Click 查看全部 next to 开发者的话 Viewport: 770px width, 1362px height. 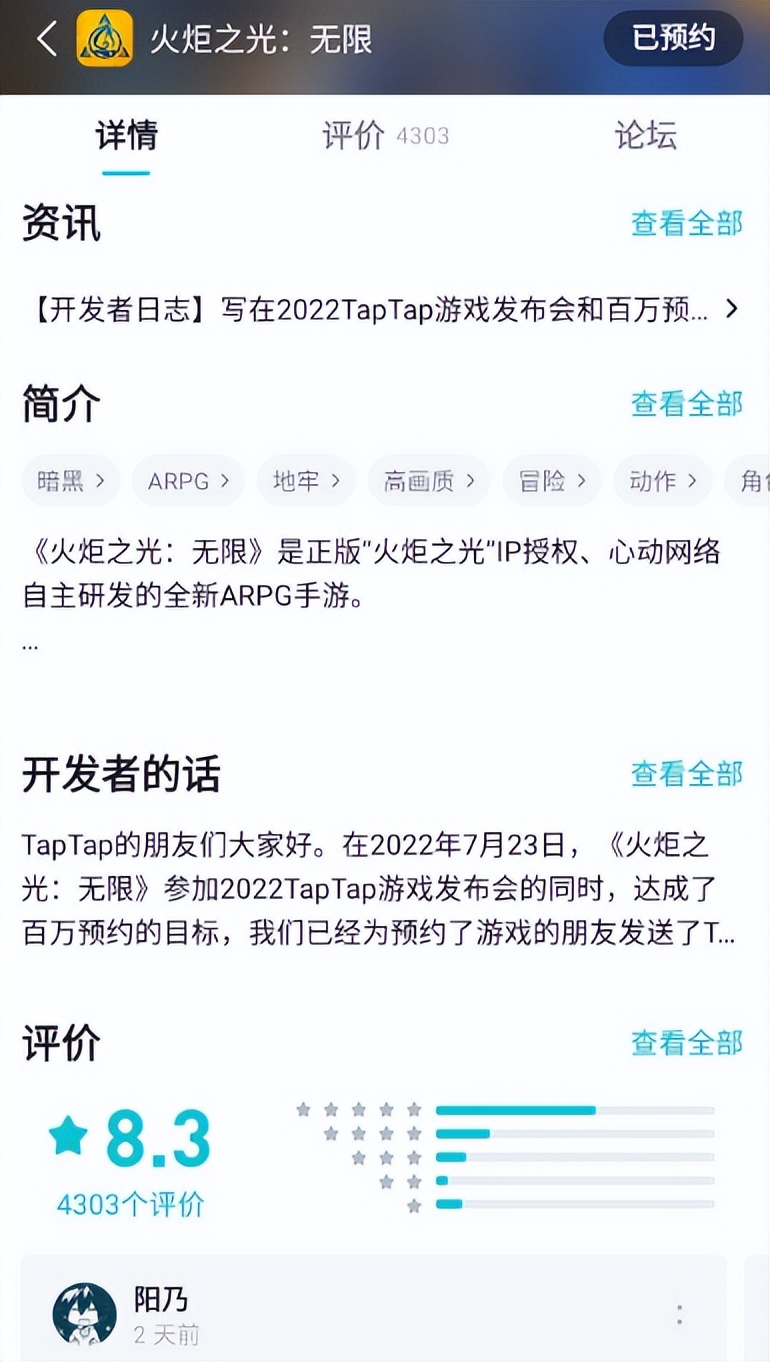(x=686, y=774)
